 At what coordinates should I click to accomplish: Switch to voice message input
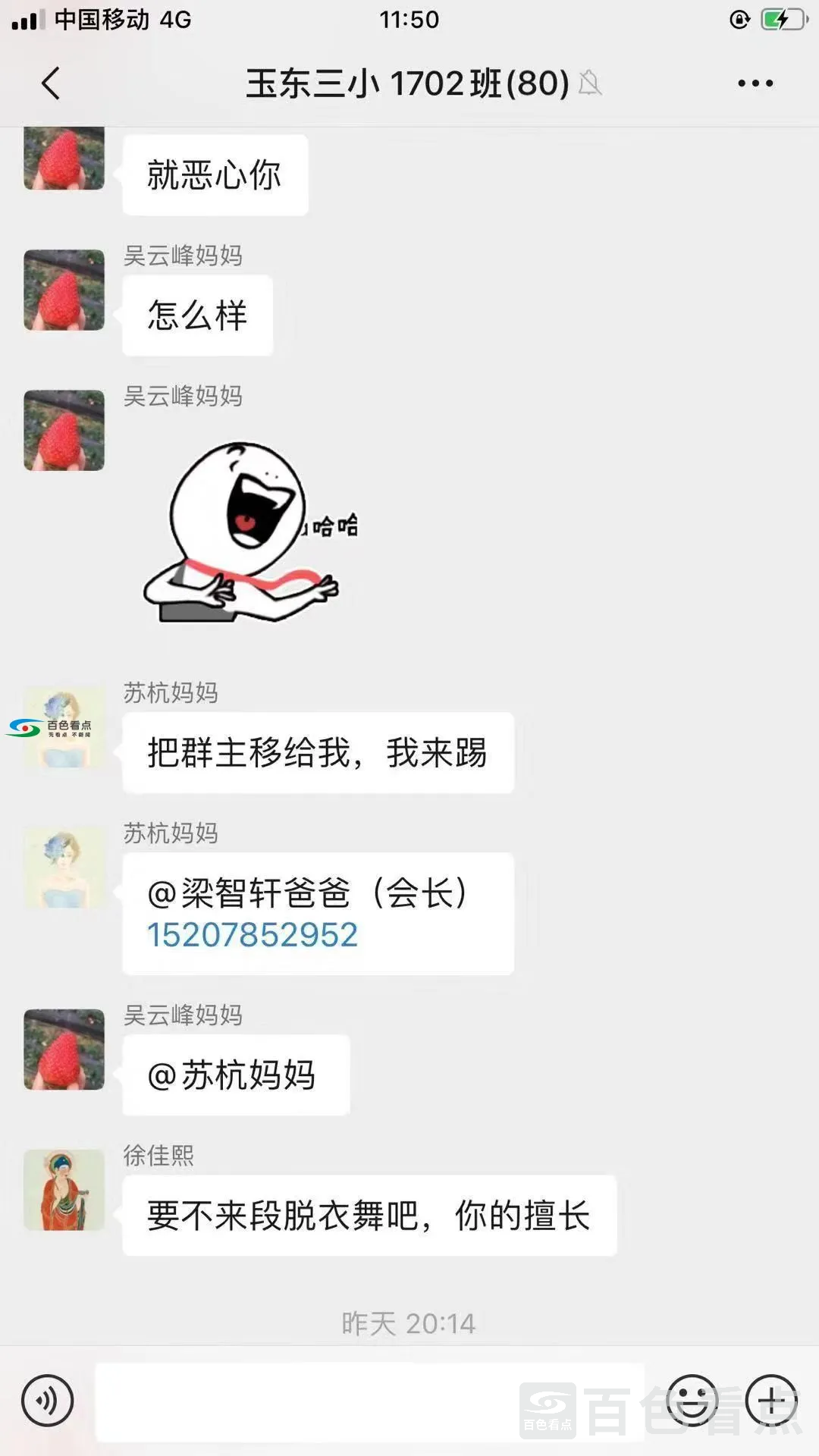pos(47,1401)
